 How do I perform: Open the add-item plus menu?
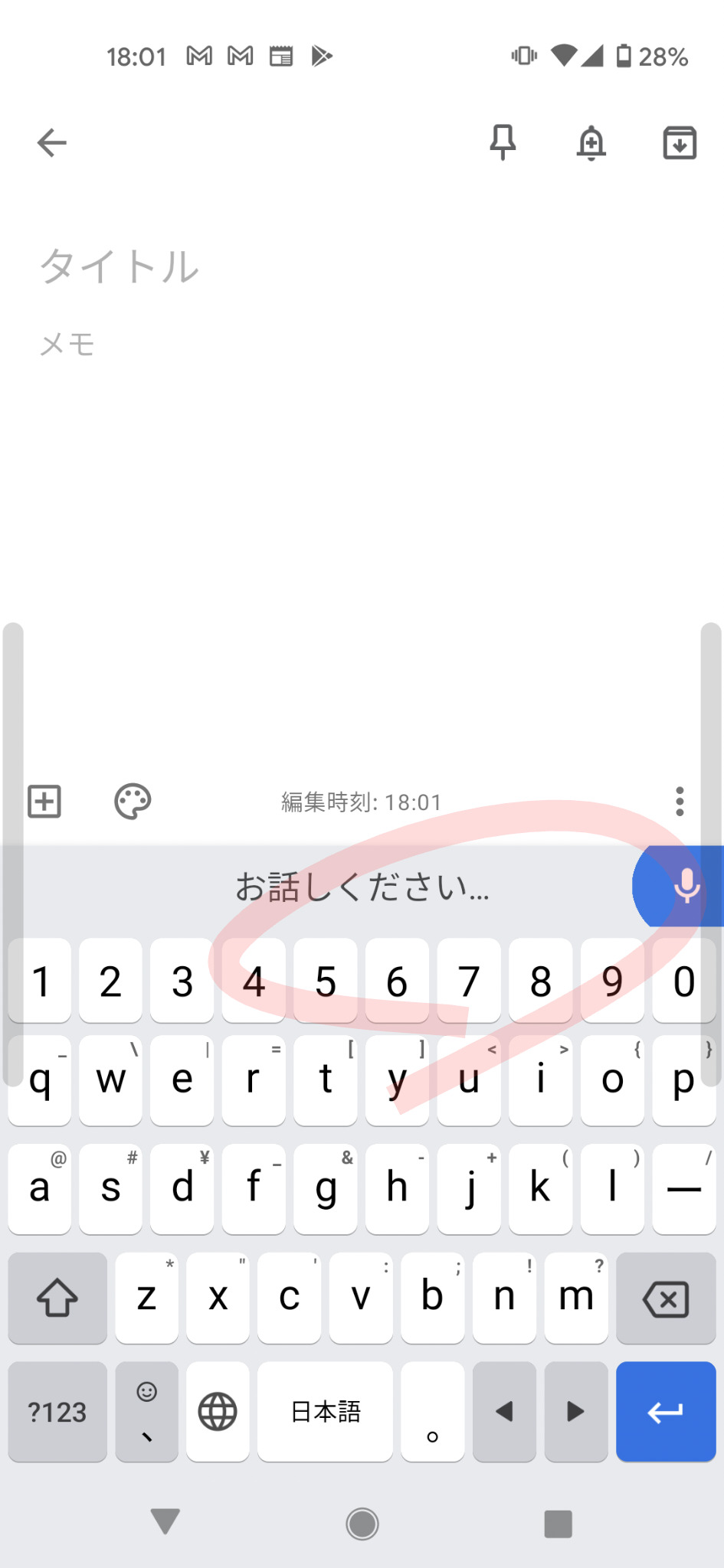click(x=44, y=802)
